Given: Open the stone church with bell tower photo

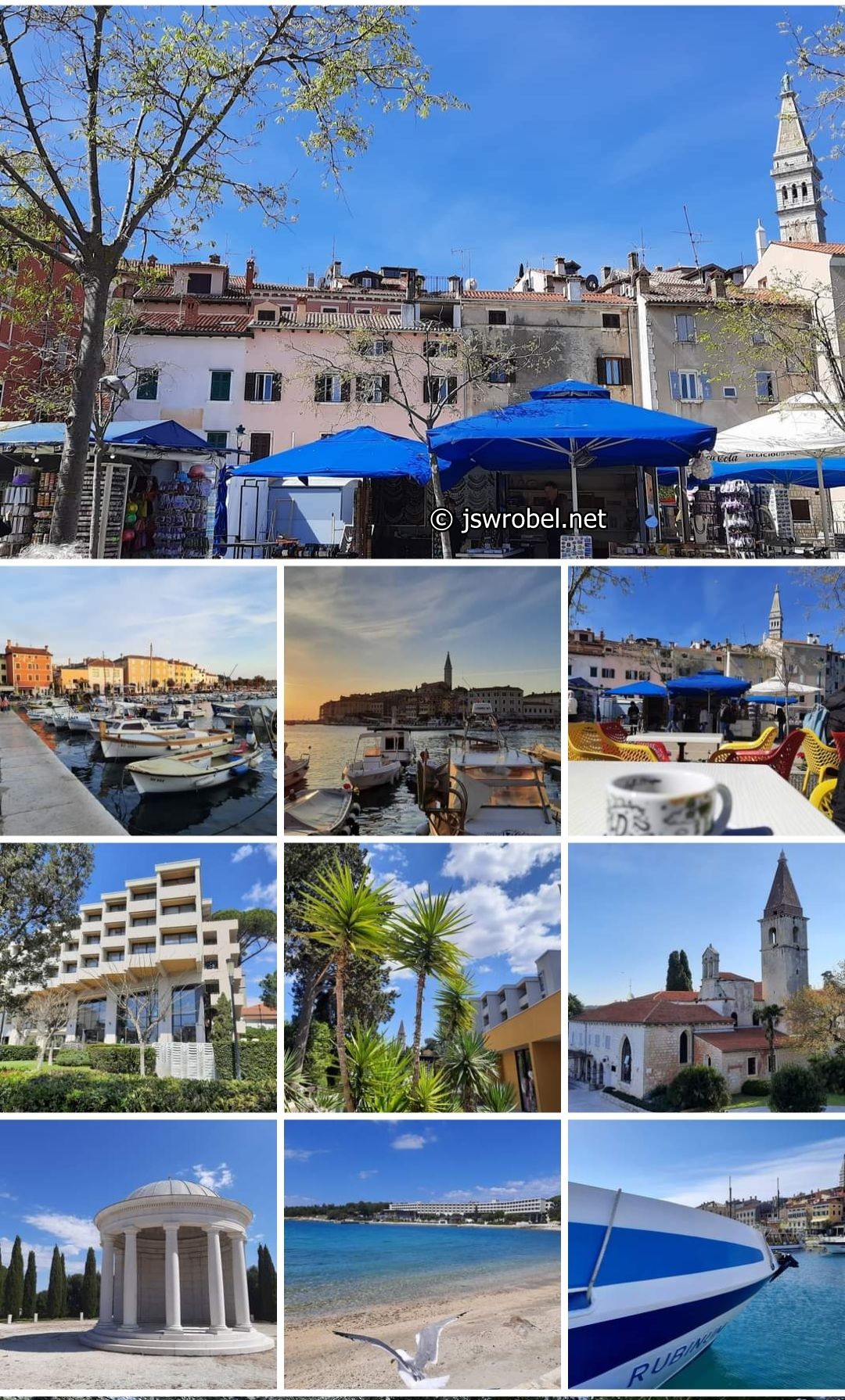Looking at the screenshot, I should [x=707, y=978].
